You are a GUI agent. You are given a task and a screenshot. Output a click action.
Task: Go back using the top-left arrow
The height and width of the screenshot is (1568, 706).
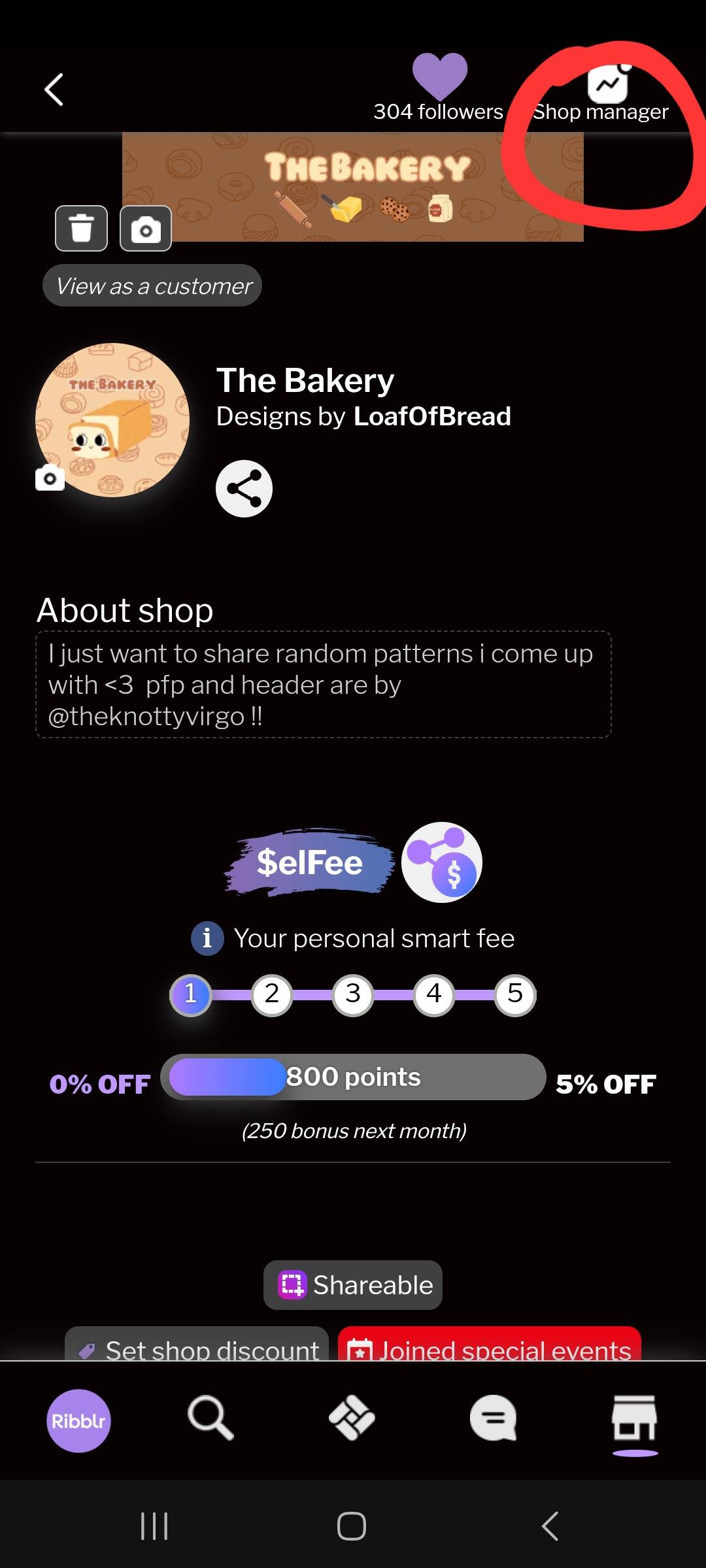(x=54, y=90)
